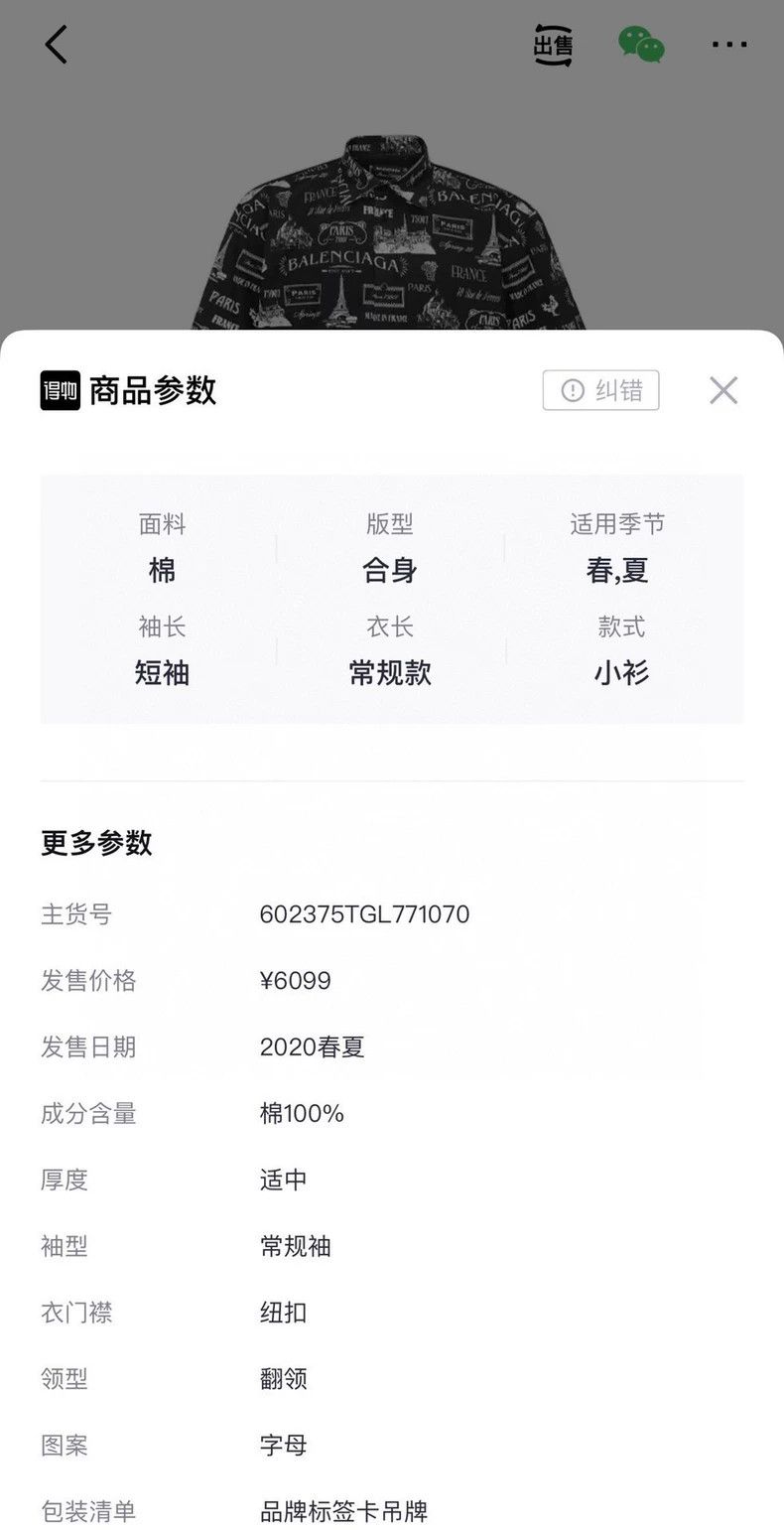
Task: Tap the 出售 sell icon
Action: pyautogui.click(x=553, y=46)
